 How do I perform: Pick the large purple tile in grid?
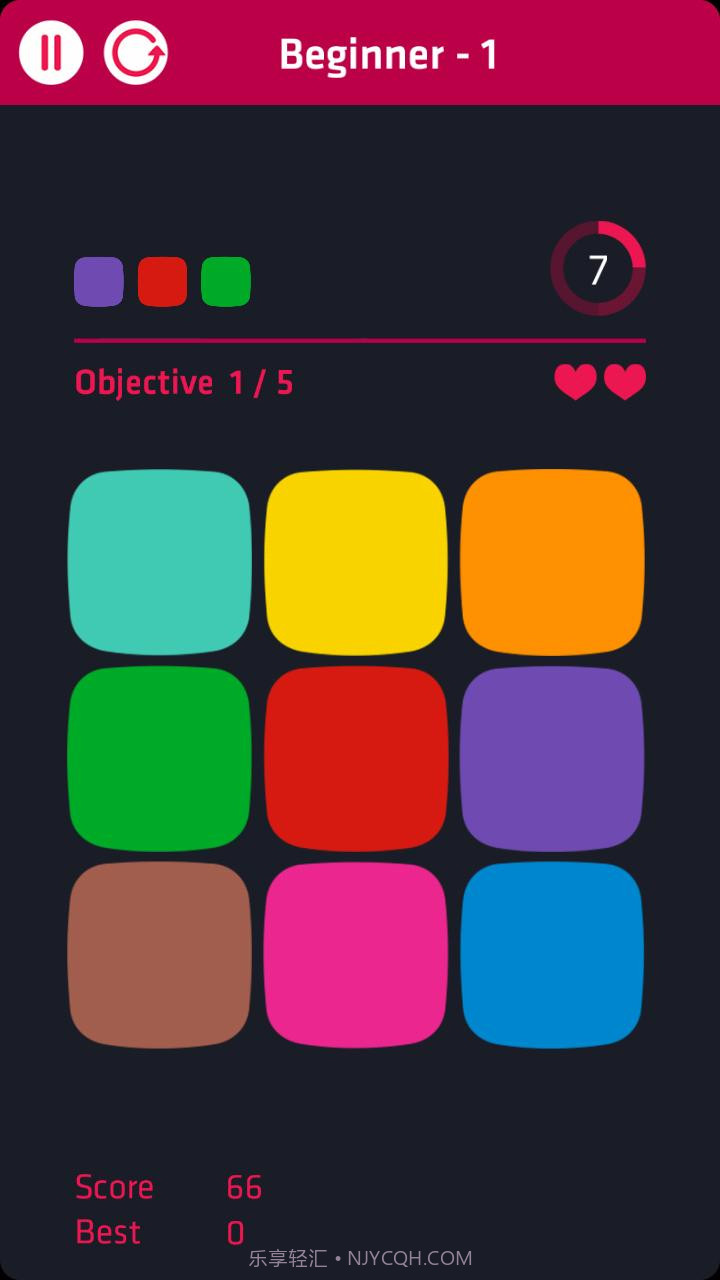(552, 759)
